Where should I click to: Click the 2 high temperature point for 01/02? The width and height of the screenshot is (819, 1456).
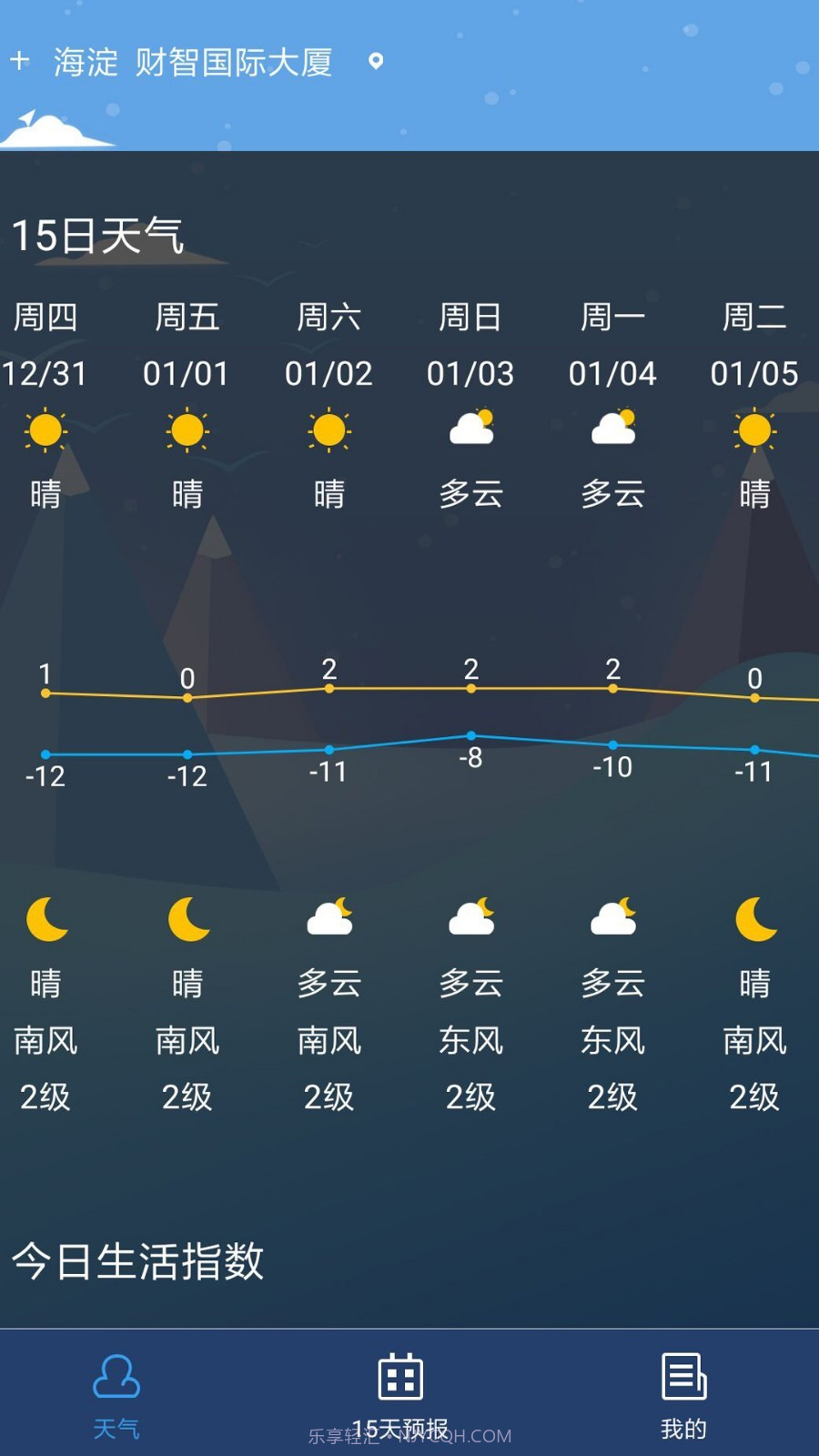pos(329,688)
